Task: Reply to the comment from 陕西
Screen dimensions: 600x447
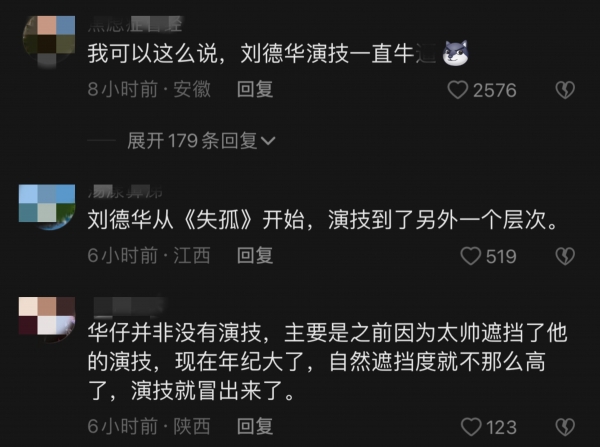Action: (255, 426)
